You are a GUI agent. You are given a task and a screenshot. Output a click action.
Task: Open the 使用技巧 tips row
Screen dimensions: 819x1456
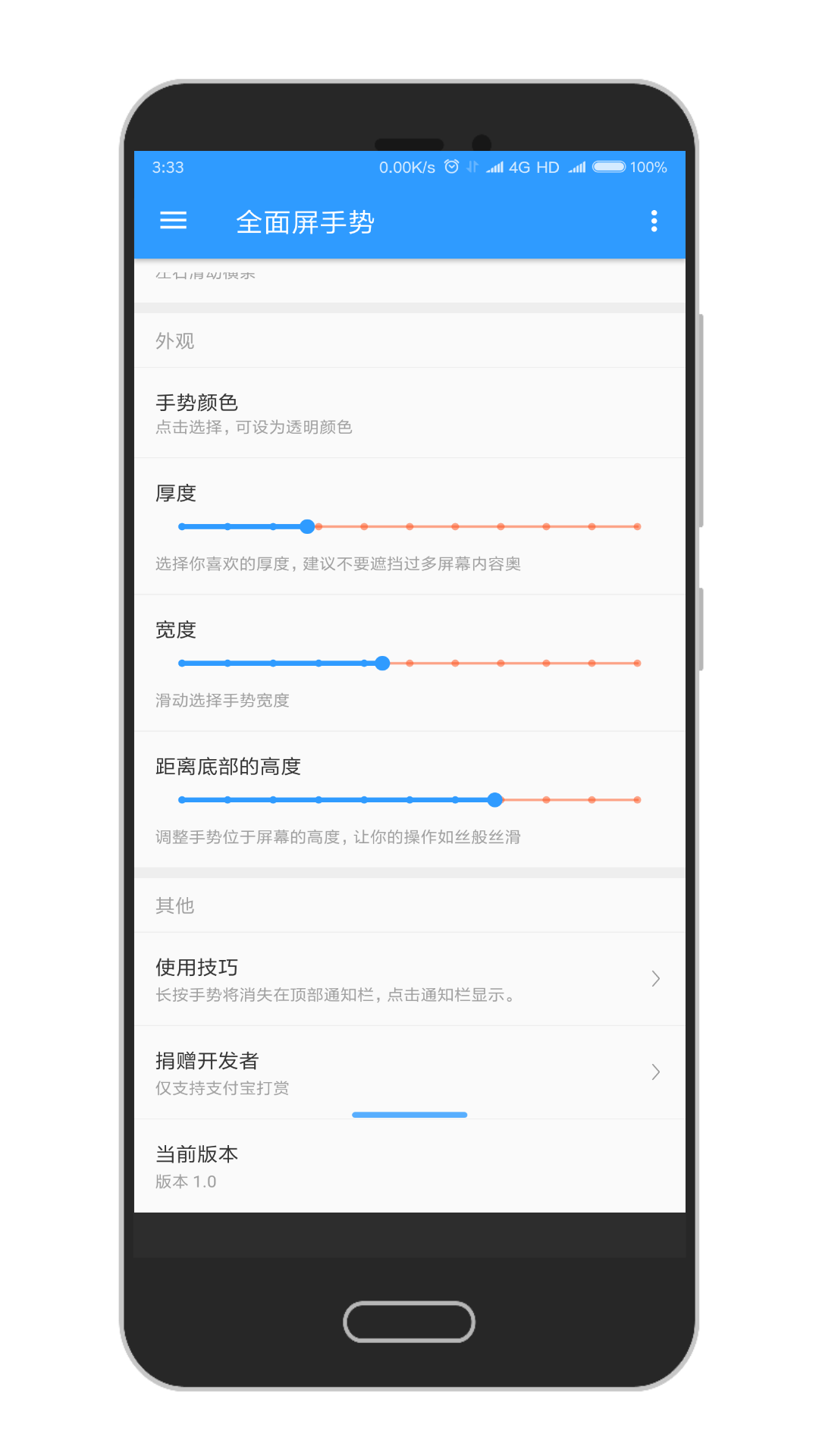409,979
